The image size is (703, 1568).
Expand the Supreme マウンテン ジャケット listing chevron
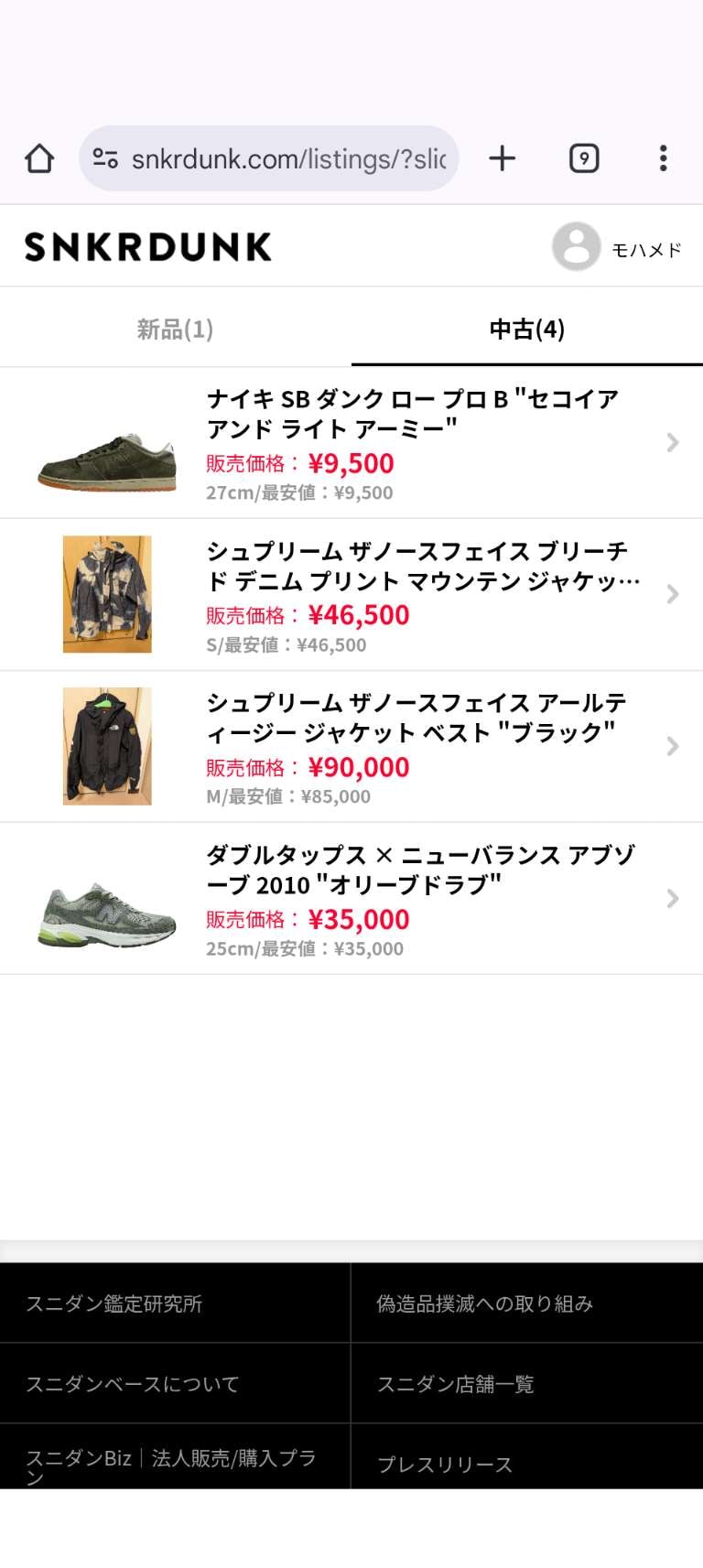pyautogui.click(x=673, y=594)
